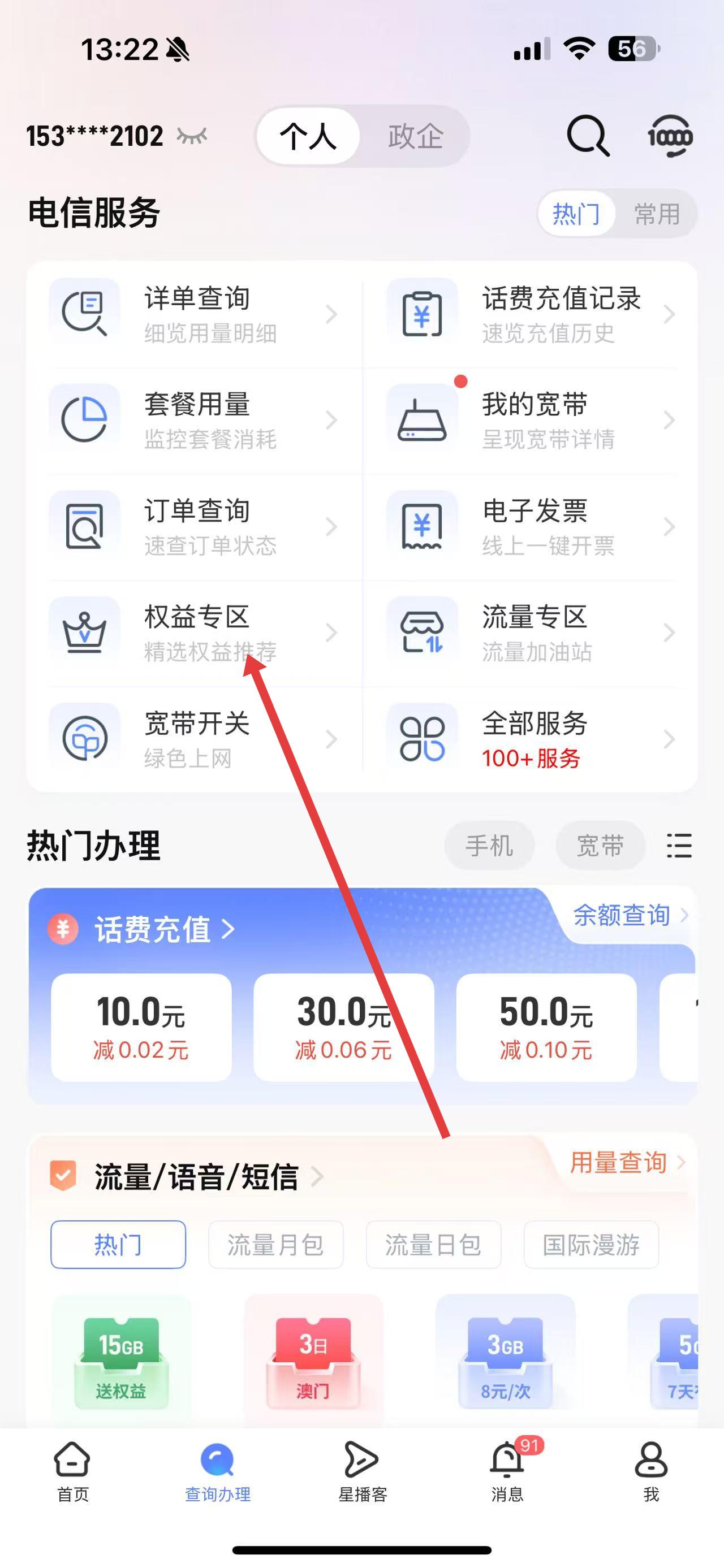Open the 权益专区 benefits zone

(x=195, y=633)
